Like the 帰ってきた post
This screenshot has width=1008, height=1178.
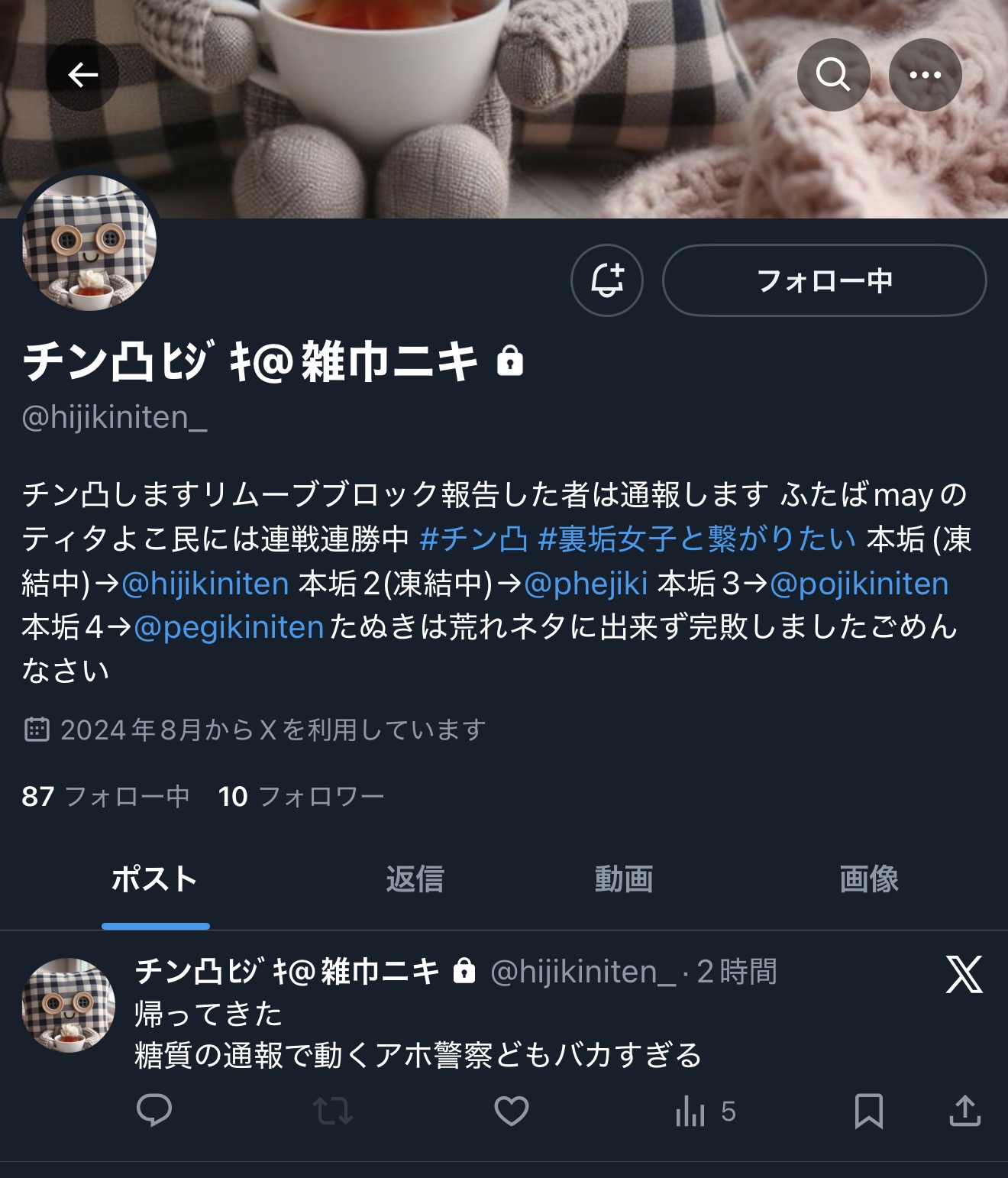pyautogui.click(x=512, y=1111)
